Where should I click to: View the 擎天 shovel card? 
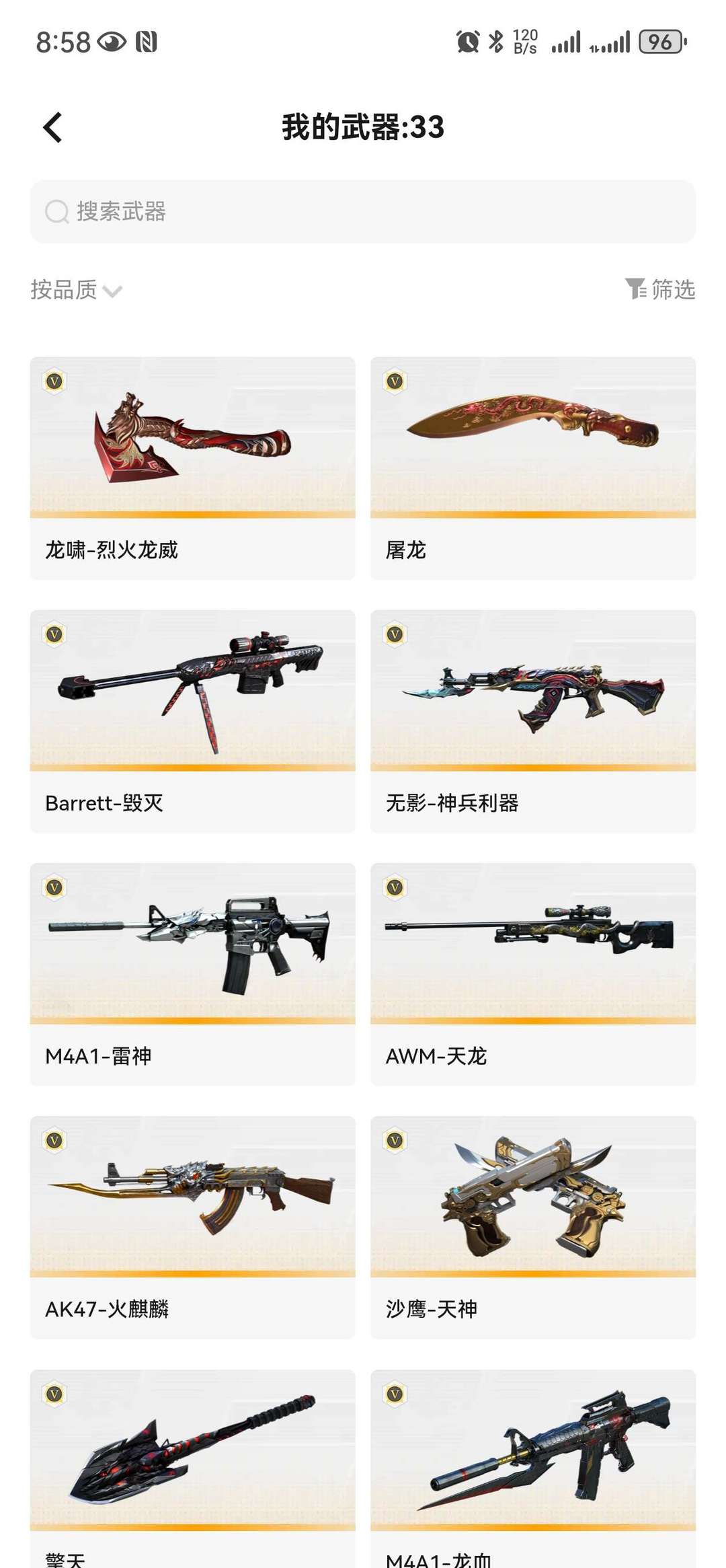pyautogui.click(x=192, y=1466)
